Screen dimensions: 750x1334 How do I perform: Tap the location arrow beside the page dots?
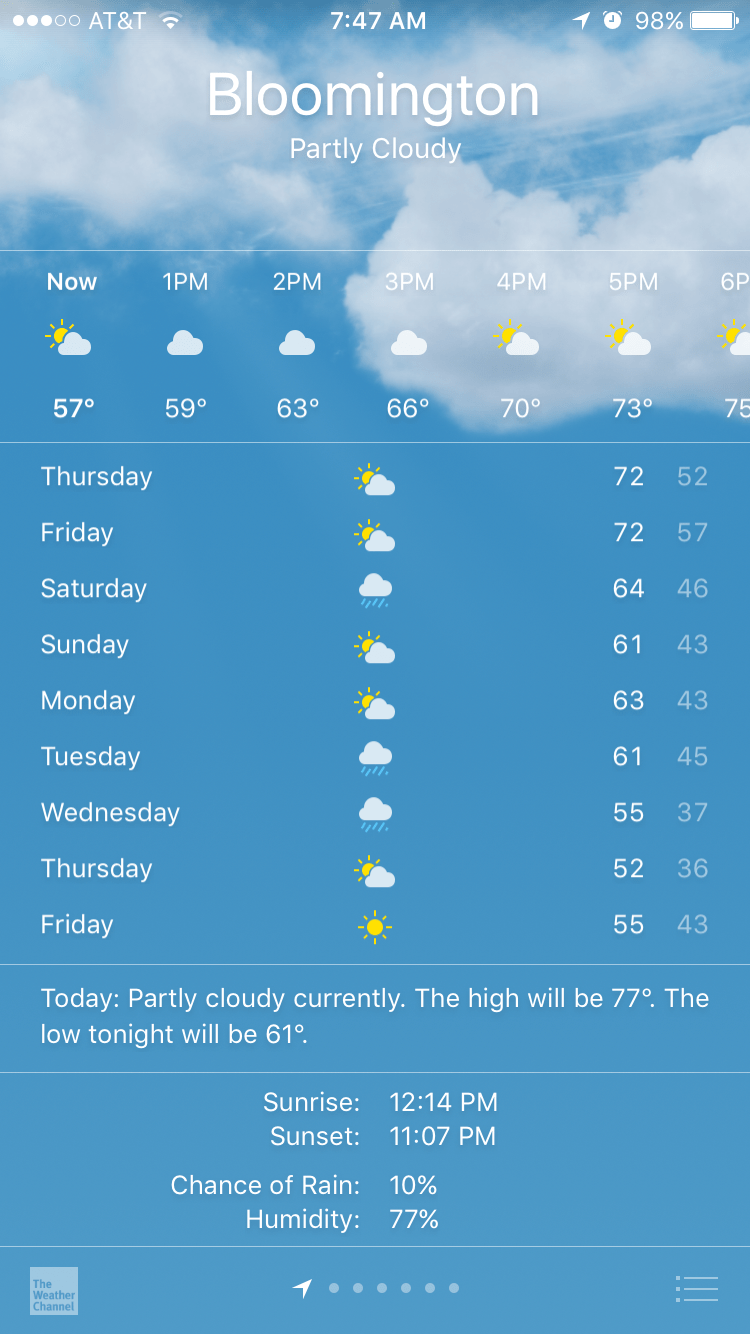pos(302,1289)
